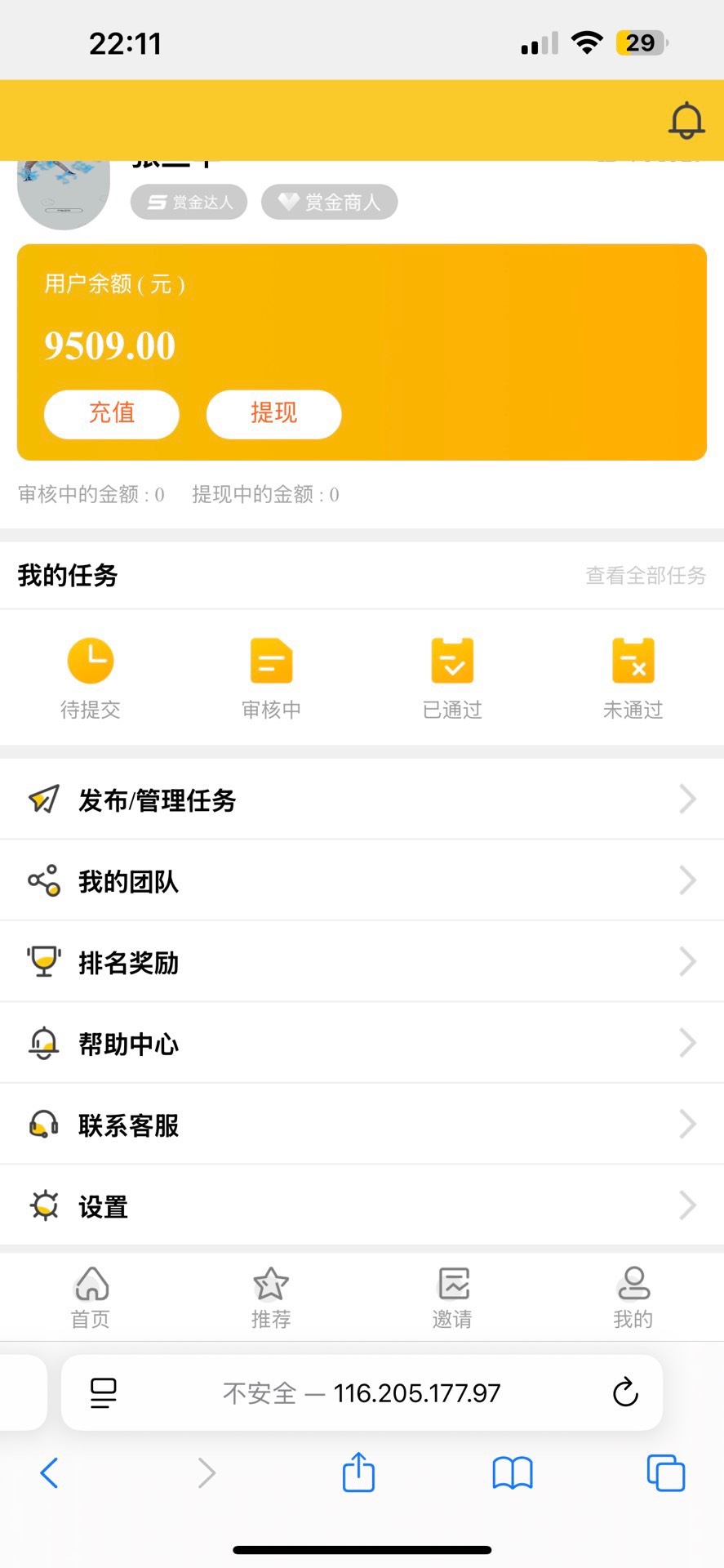View 未通过 rejected tasks
This screenshot has height=1568, width=724.
pos(633,676)
